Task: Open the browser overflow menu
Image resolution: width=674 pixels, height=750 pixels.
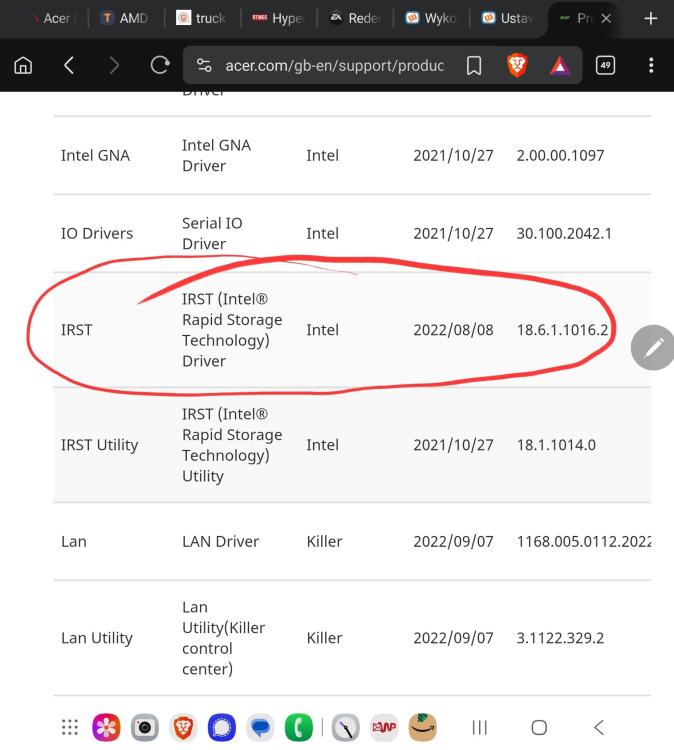Action: tap(652, 67)
